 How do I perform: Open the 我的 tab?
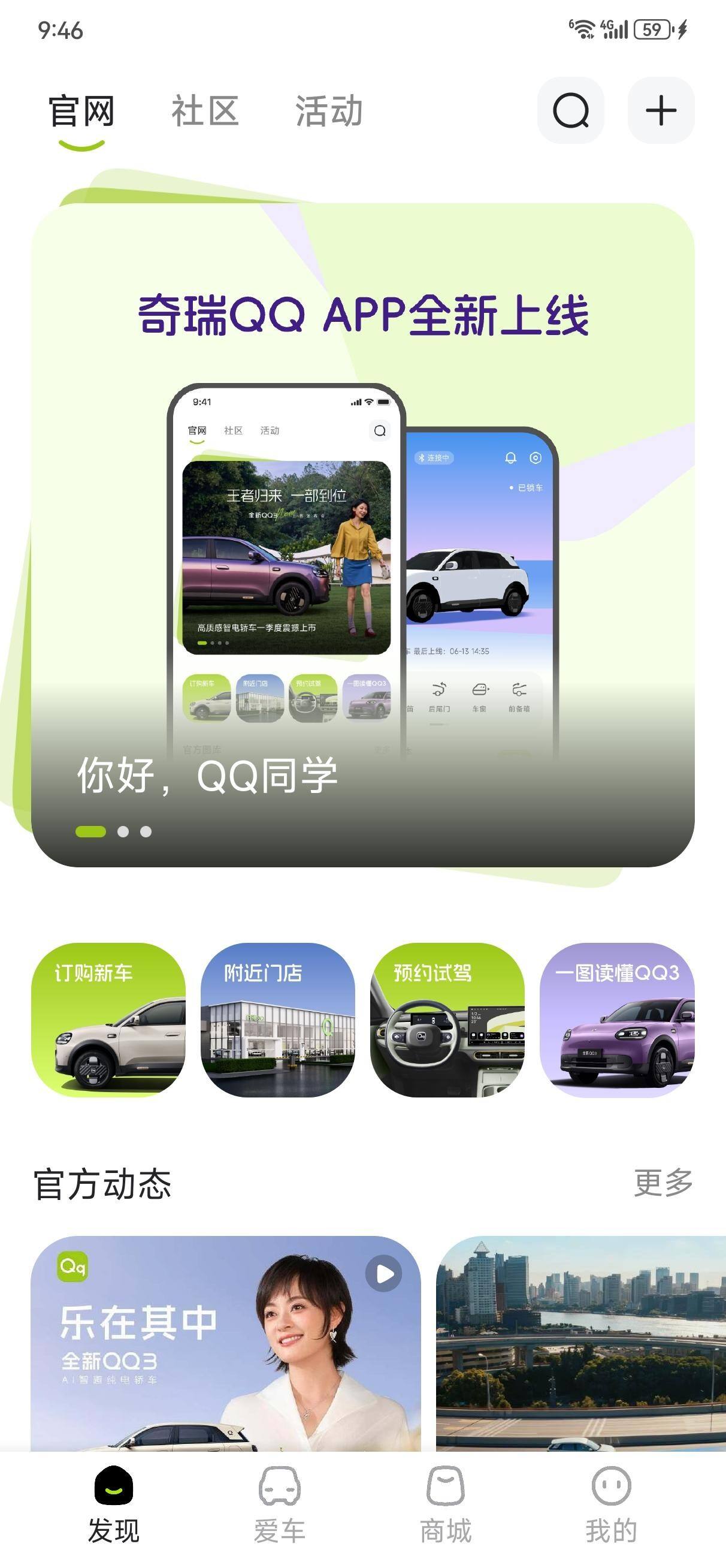click(x=612, y=1504)
